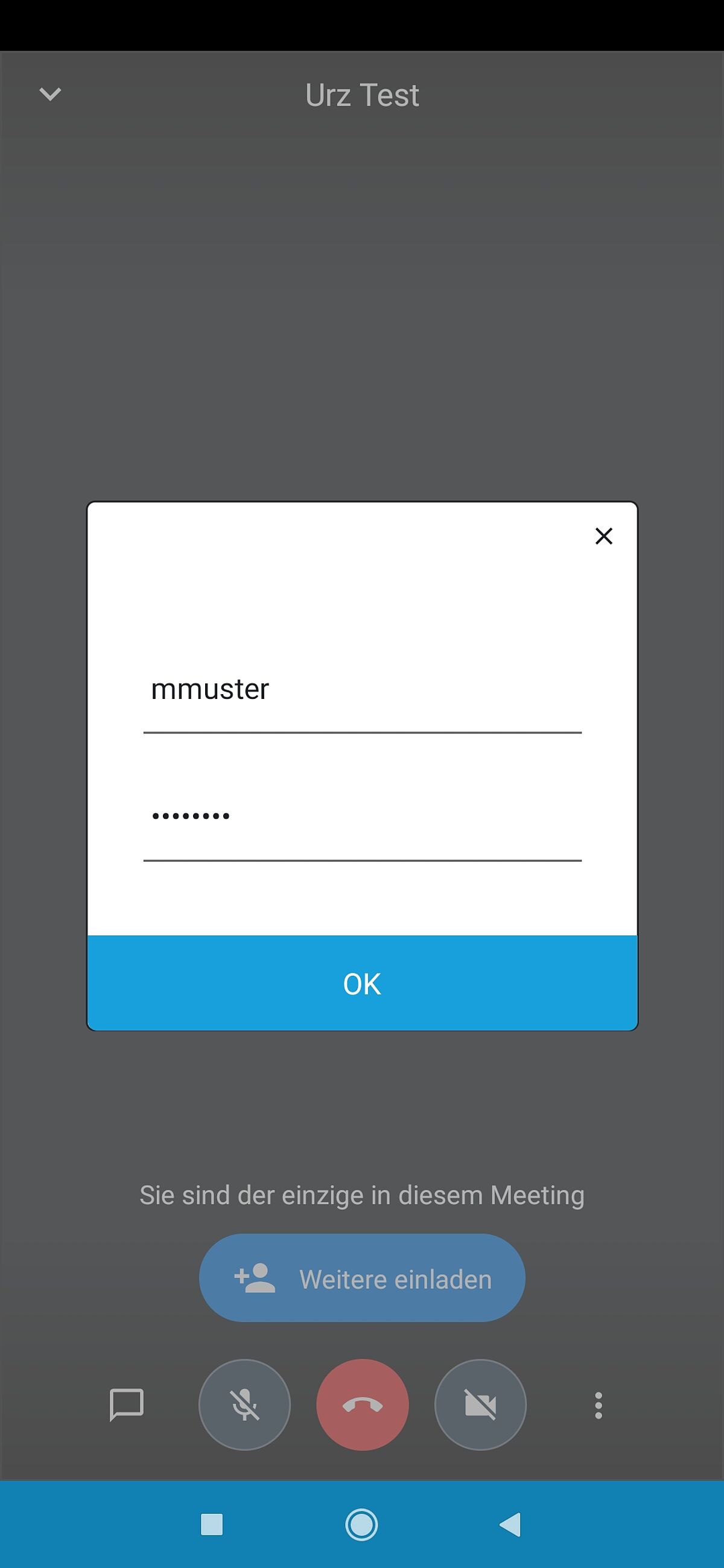Go back using system navigation
724x1568 pixels.
[510, 1525]
